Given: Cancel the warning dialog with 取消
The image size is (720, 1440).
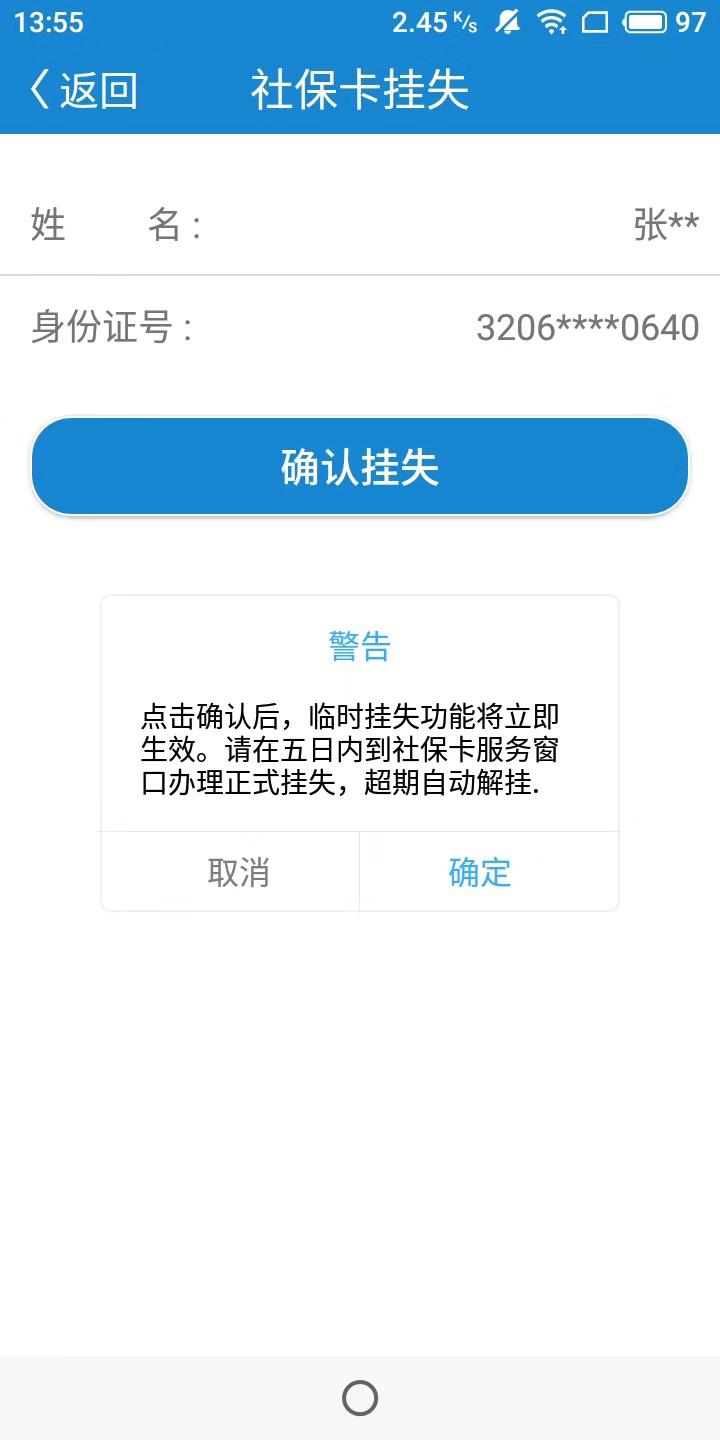Looking at the screenshot, I should (x=238, y=872).
